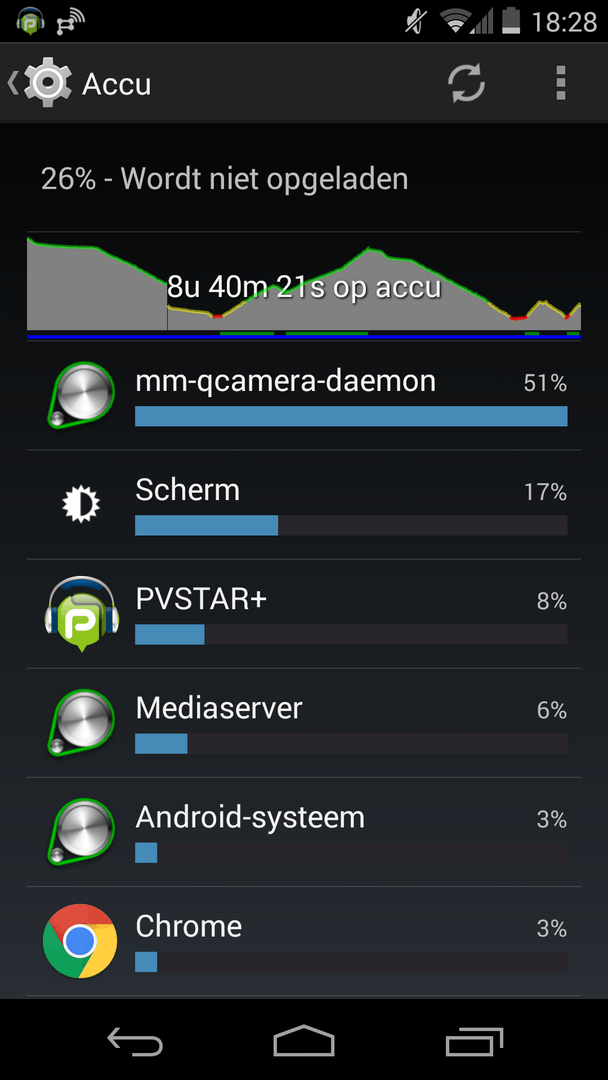Screen dimensions: 608x1080
Task: Open mm-qcamera-daemon usage details
Action: pos(303,396)
